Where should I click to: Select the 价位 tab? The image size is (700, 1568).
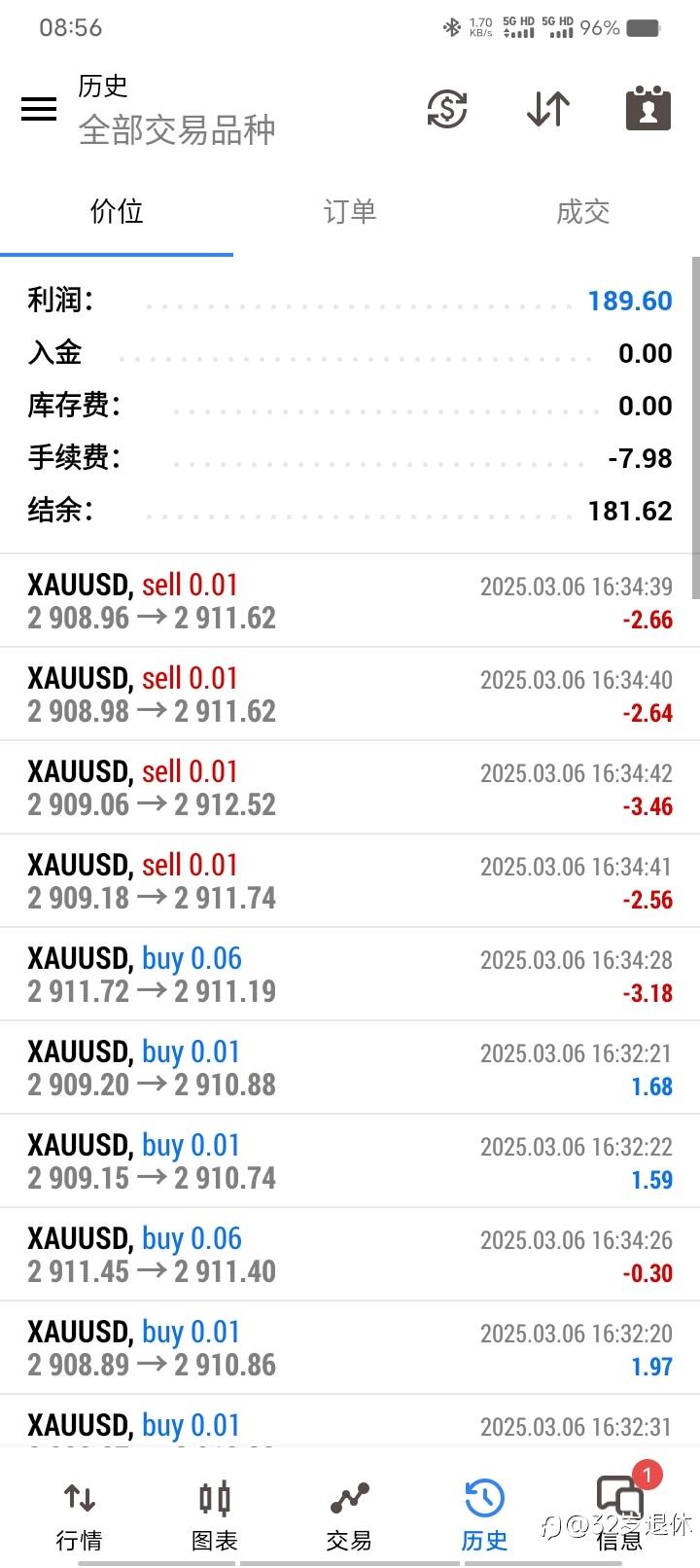(117, 212)
